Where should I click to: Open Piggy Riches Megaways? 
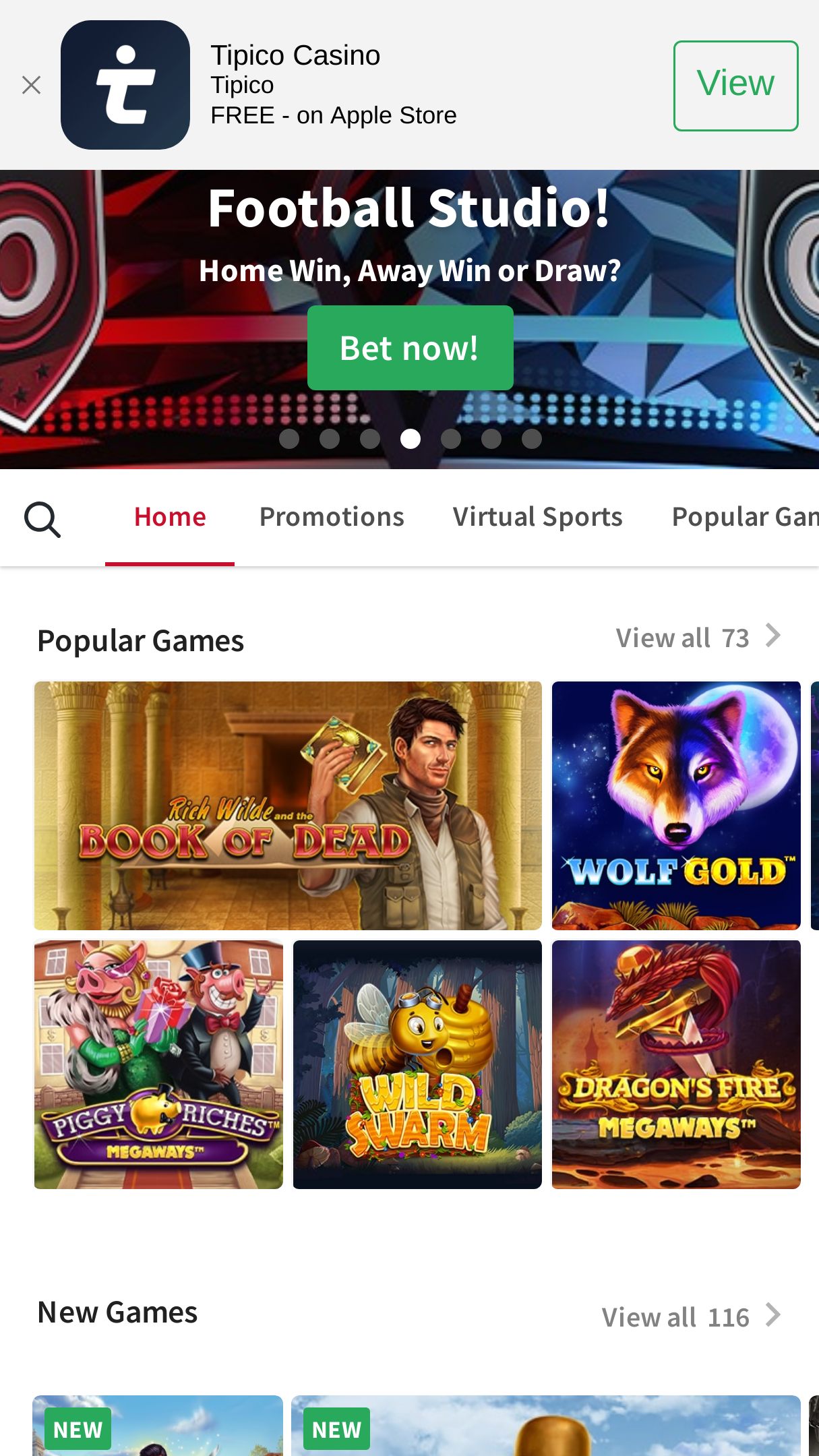[158, 1064]
